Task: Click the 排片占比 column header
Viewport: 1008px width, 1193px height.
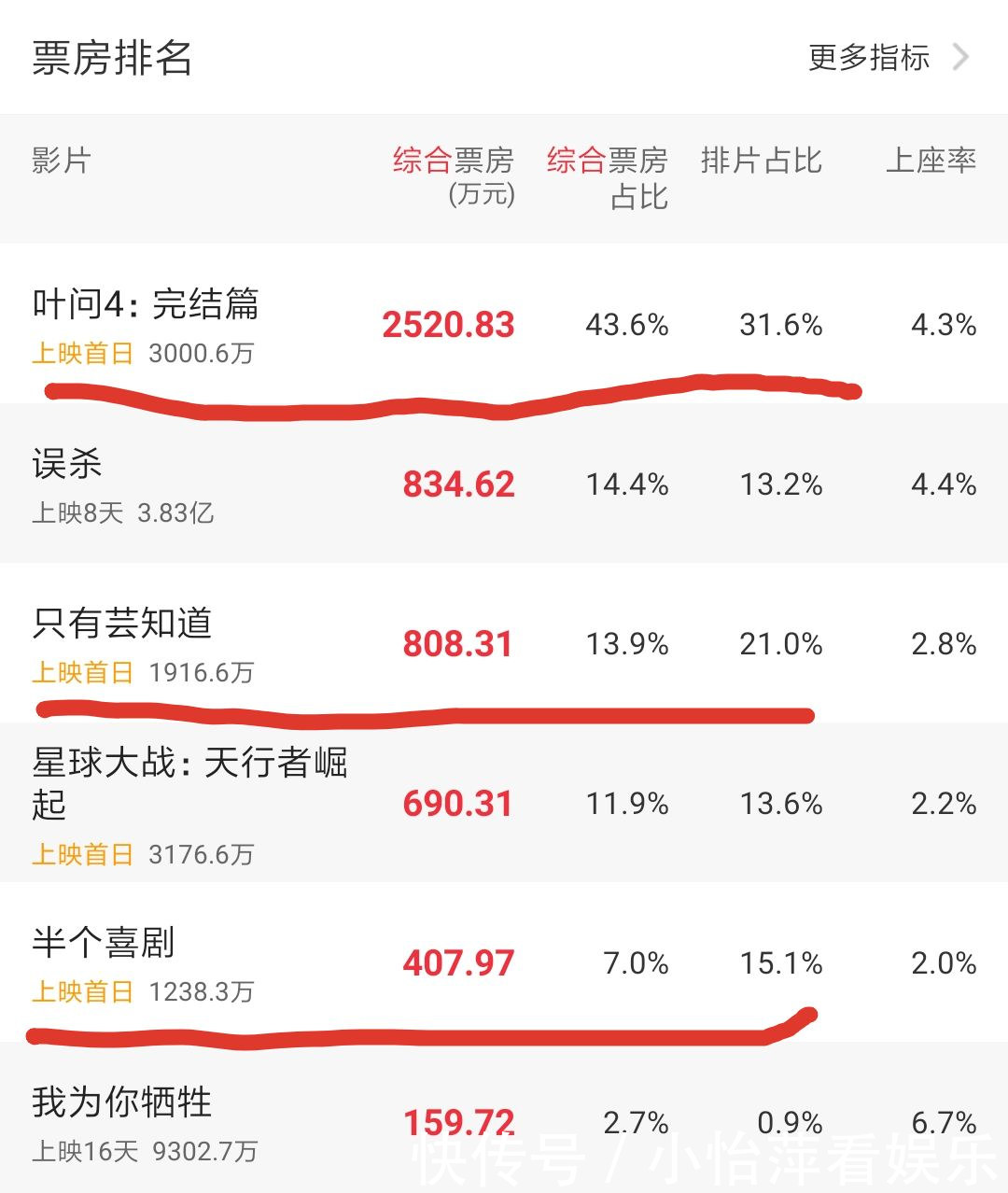Action: [x=762, y=161]
